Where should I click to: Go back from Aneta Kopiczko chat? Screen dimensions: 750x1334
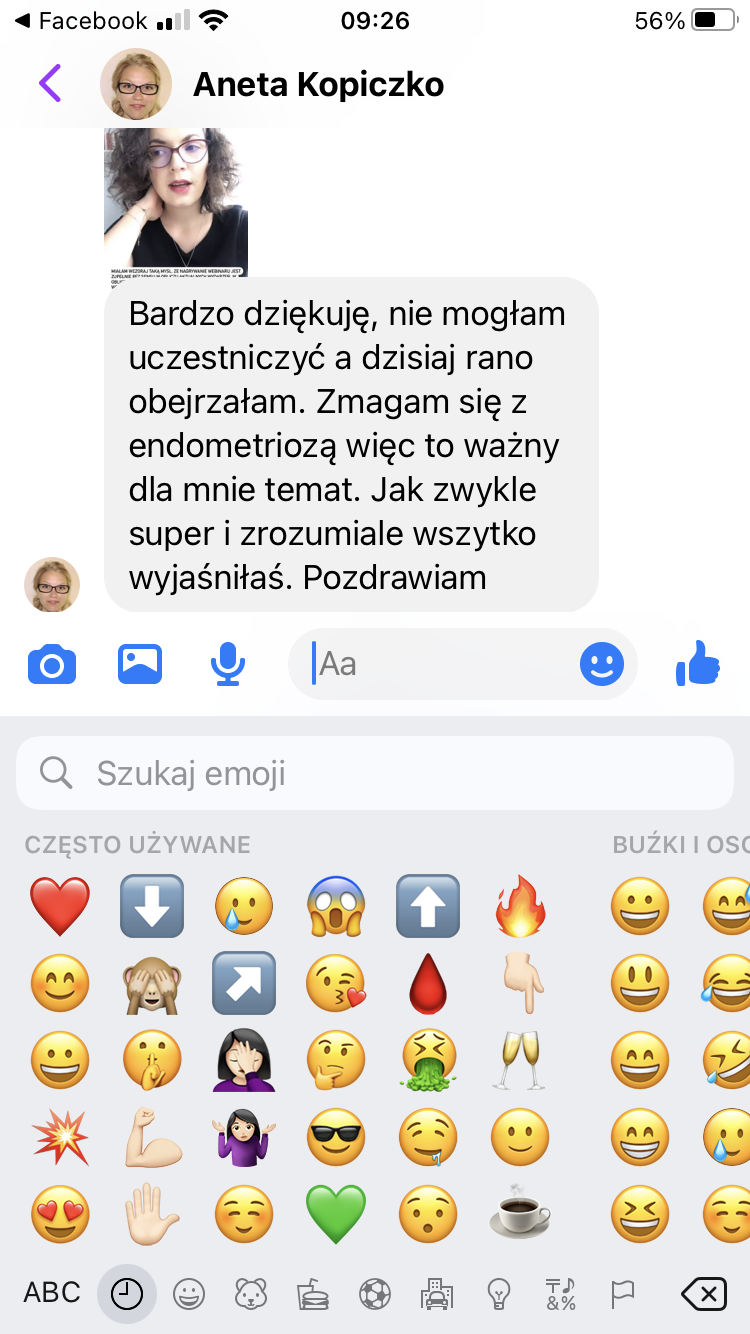coord(50,84)
